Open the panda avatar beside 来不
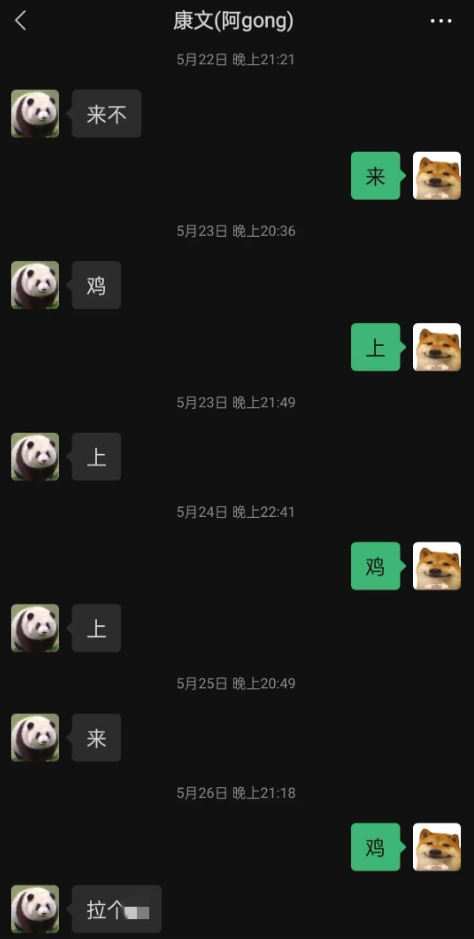The height and width of the screenshot is (939, 474). coord(35,114)
